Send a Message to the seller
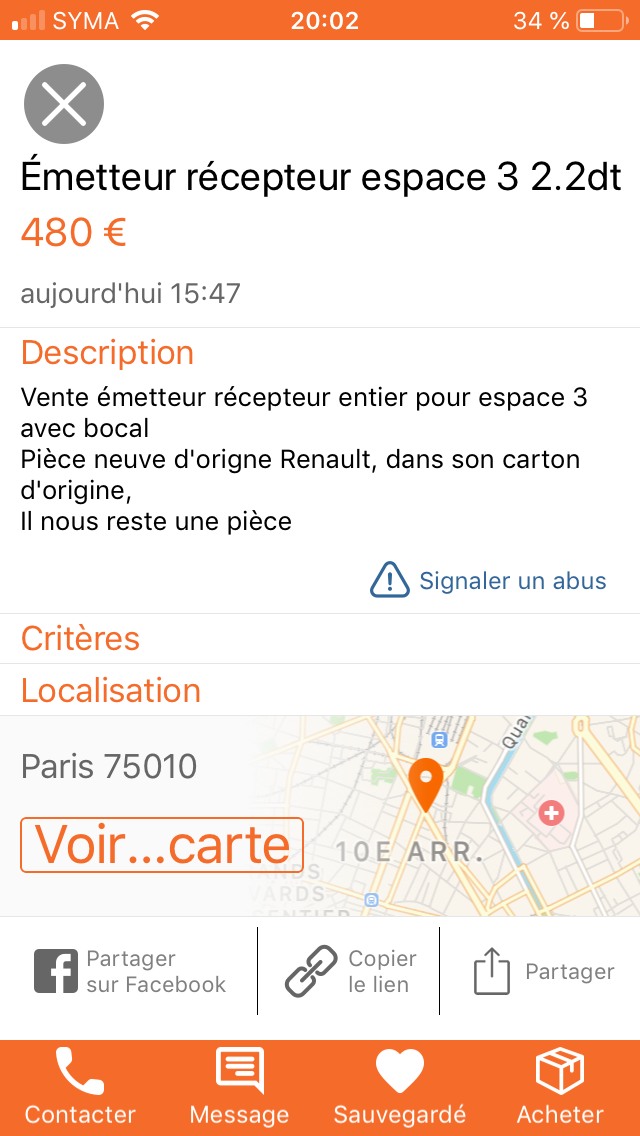Viewport: 640px width, 1136px height. [x=240, y=1087]
